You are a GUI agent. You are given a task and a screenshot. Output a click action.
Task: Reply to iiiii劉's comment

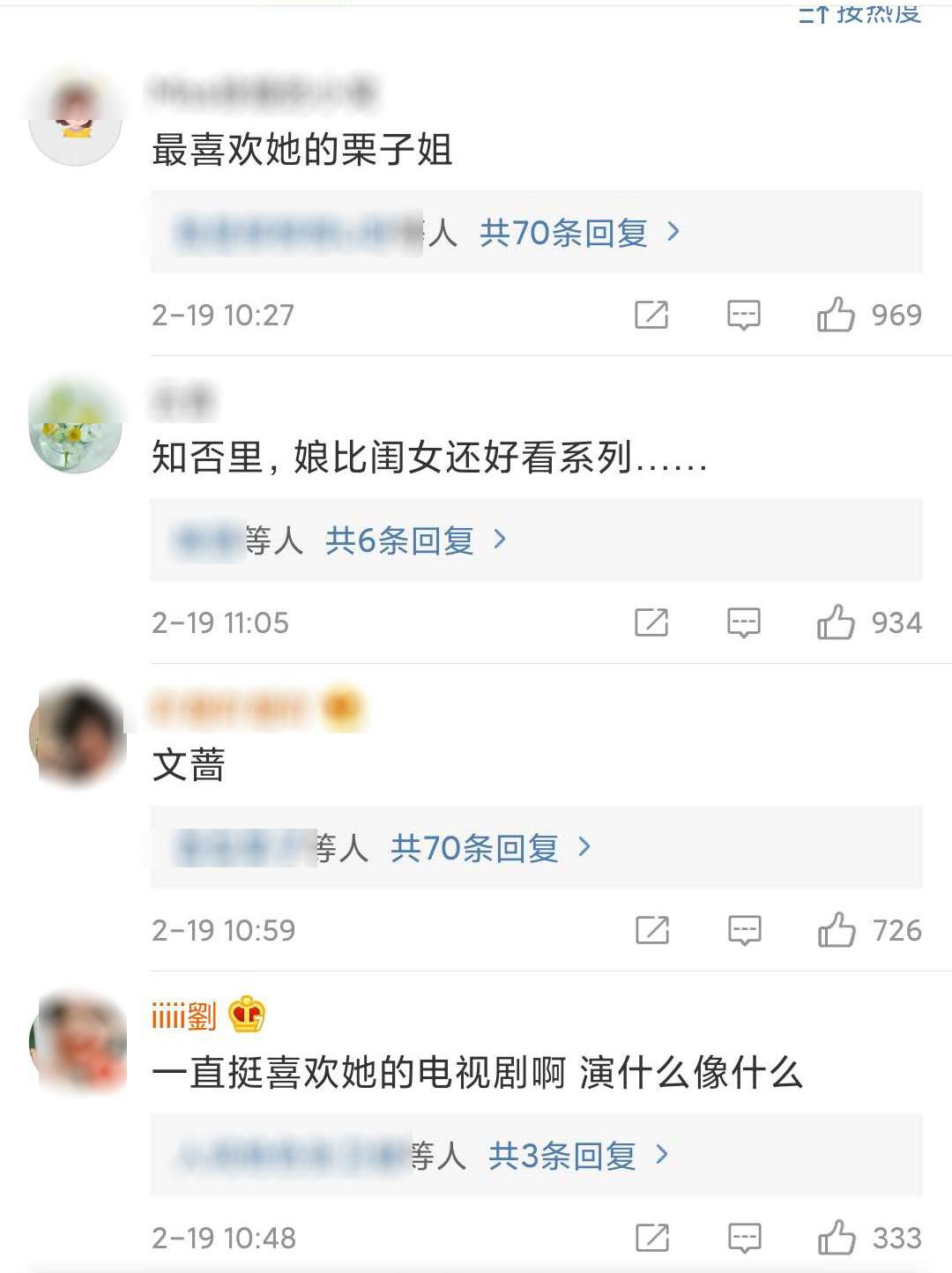coord(744,1238)
